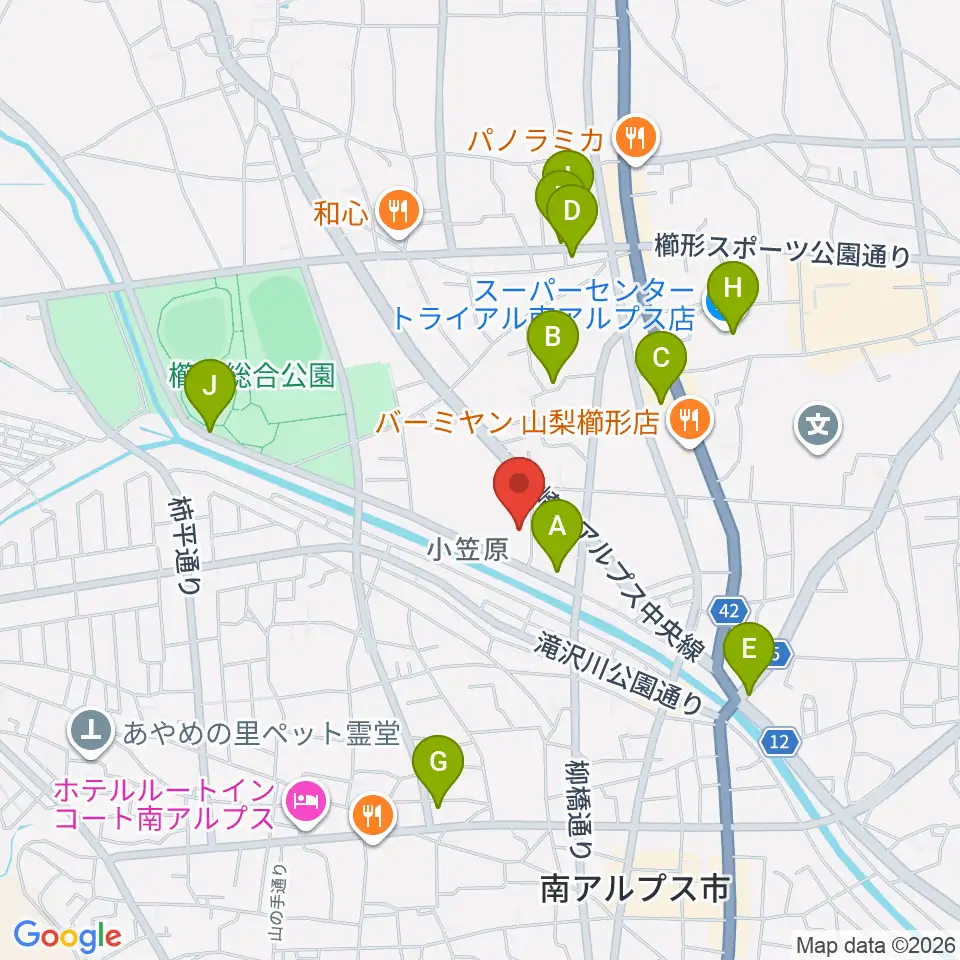Screen dimensions: 960x960
Task: Tap あやめの里ペット霊堂 place icon
Action: point(92,732)
